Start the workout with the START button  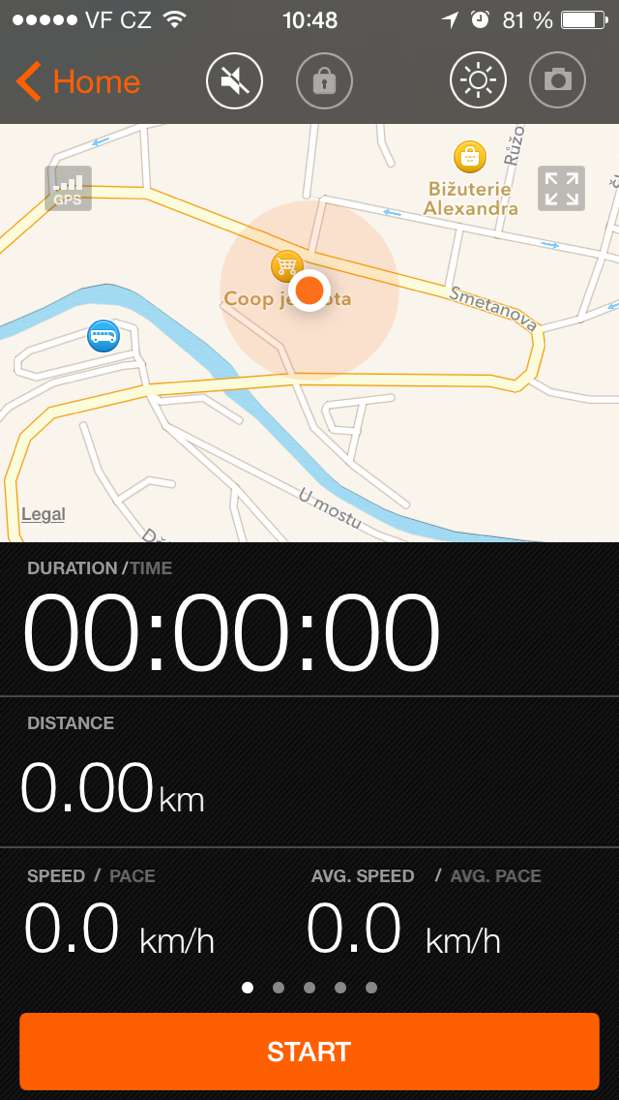click(309, 1051)
